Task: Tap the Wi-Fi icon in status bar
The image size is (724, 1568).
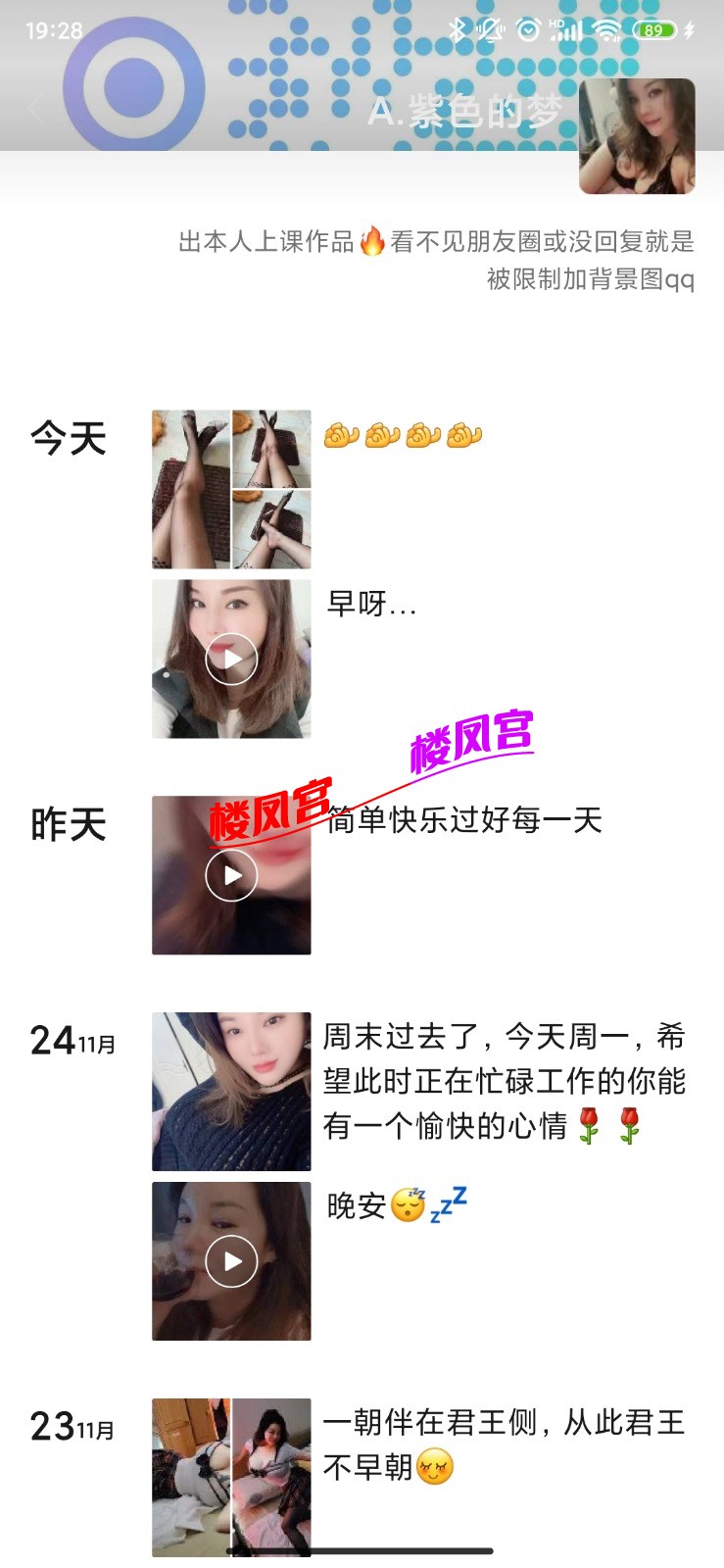Action: tap(607, 28)
